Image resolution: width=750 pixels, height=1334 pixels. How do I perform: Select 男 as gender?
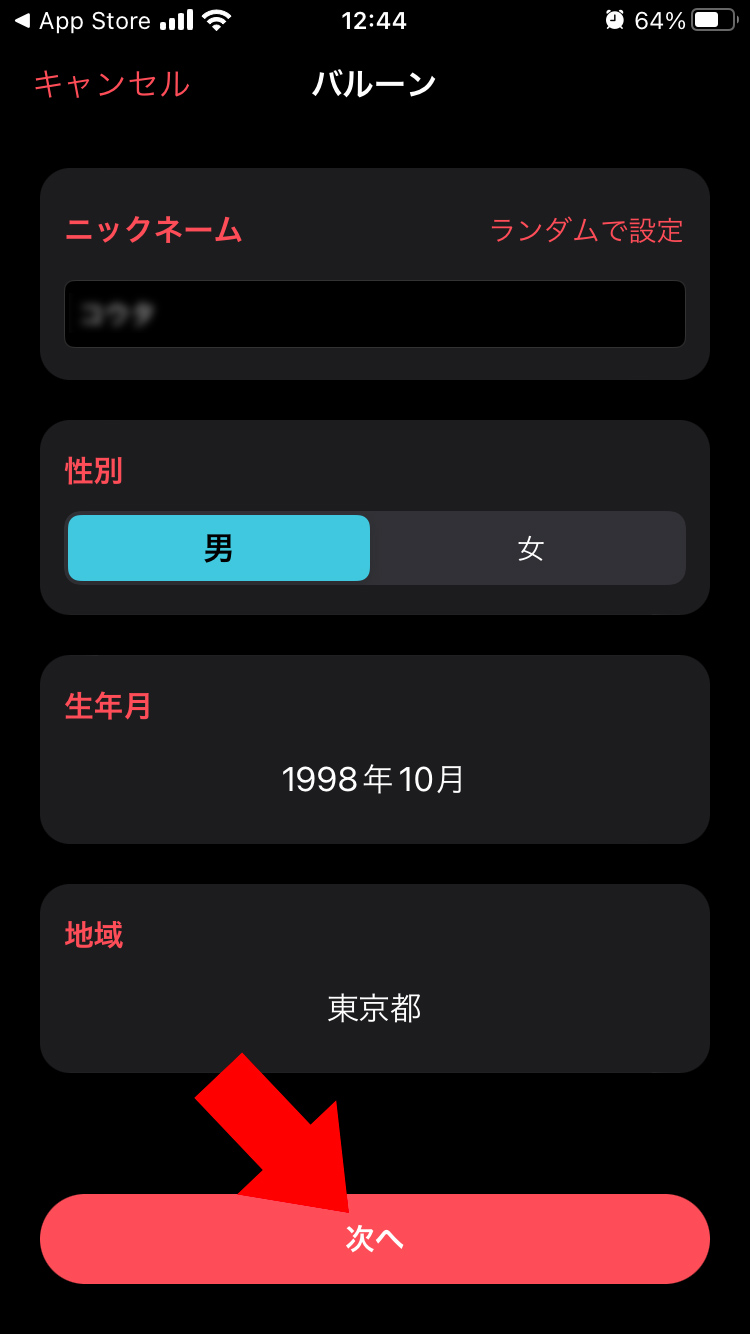point(219,548)
